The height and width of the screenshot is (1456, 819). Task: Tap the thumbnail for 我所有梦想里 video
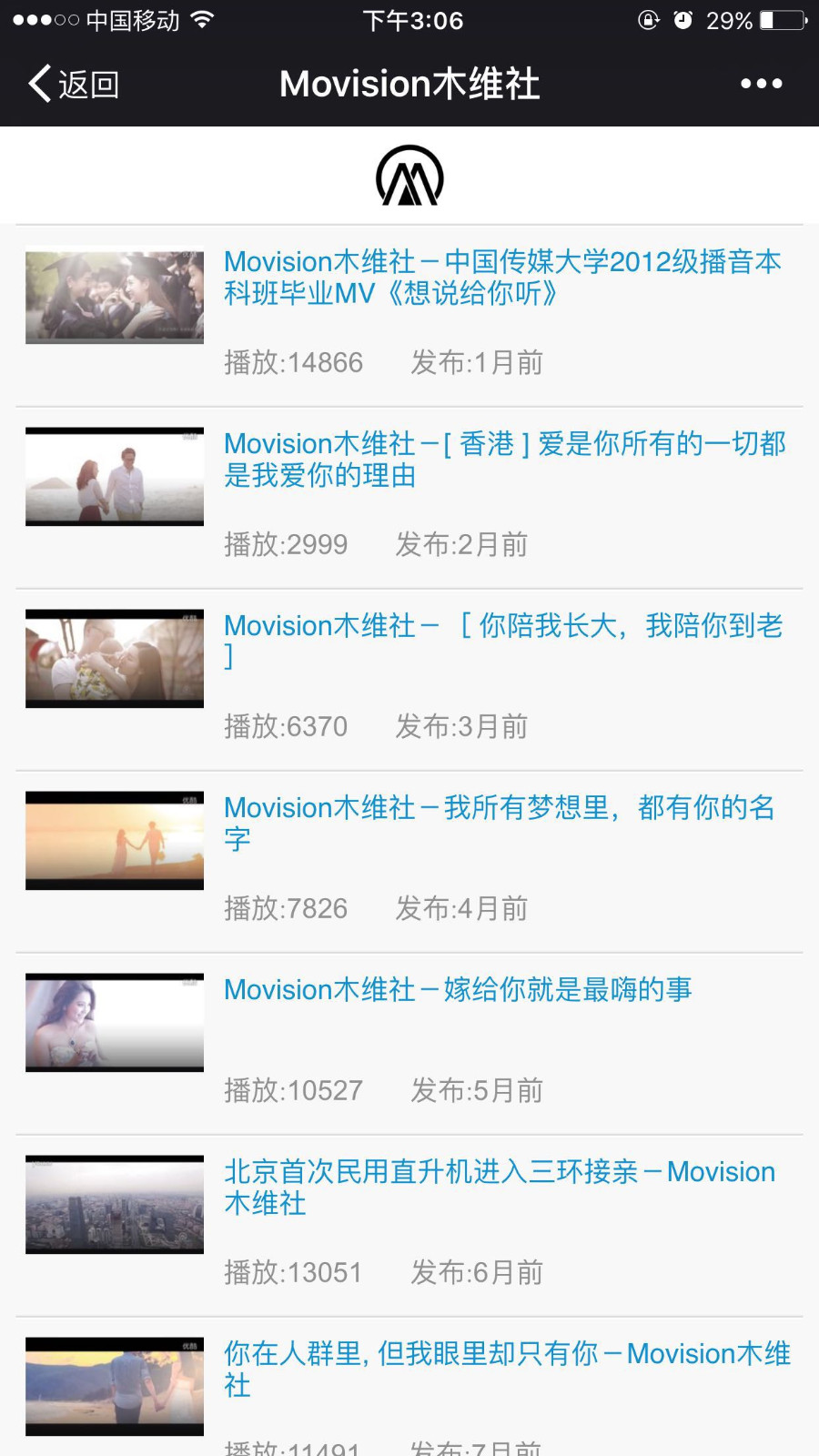[x=115, y=841]
